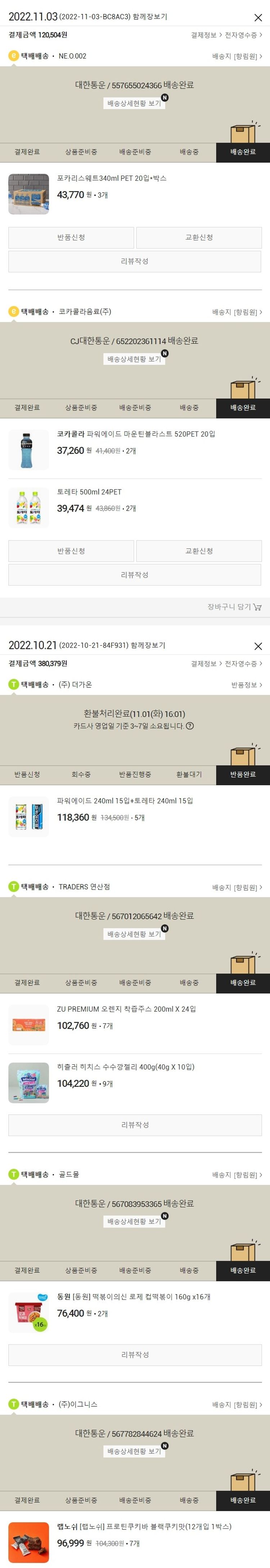Write a review under 히즐러 히치스 수수깡젤리

coord(134,1125)
